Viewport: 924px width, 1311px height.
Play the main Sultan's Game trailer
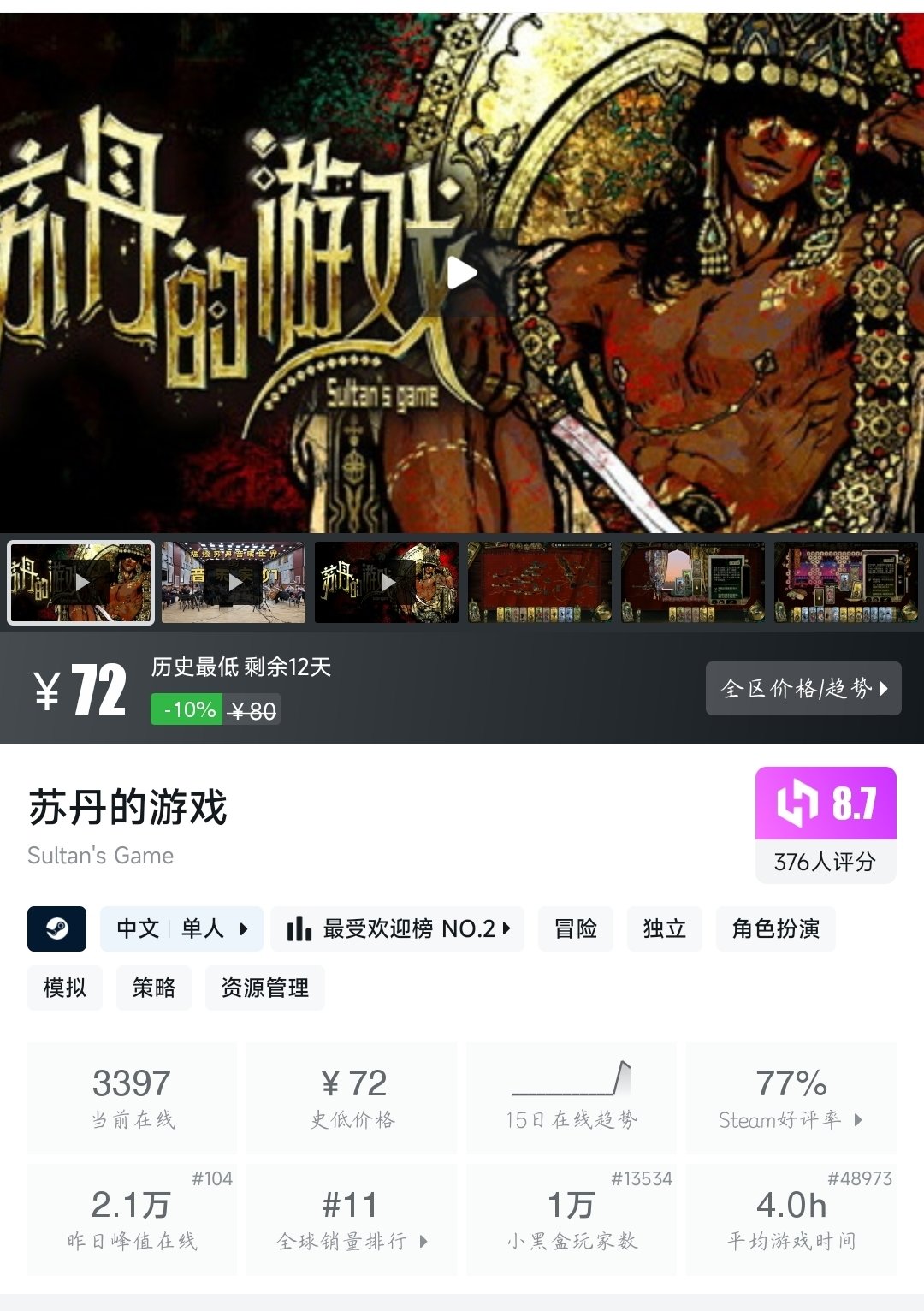point(462,272)
